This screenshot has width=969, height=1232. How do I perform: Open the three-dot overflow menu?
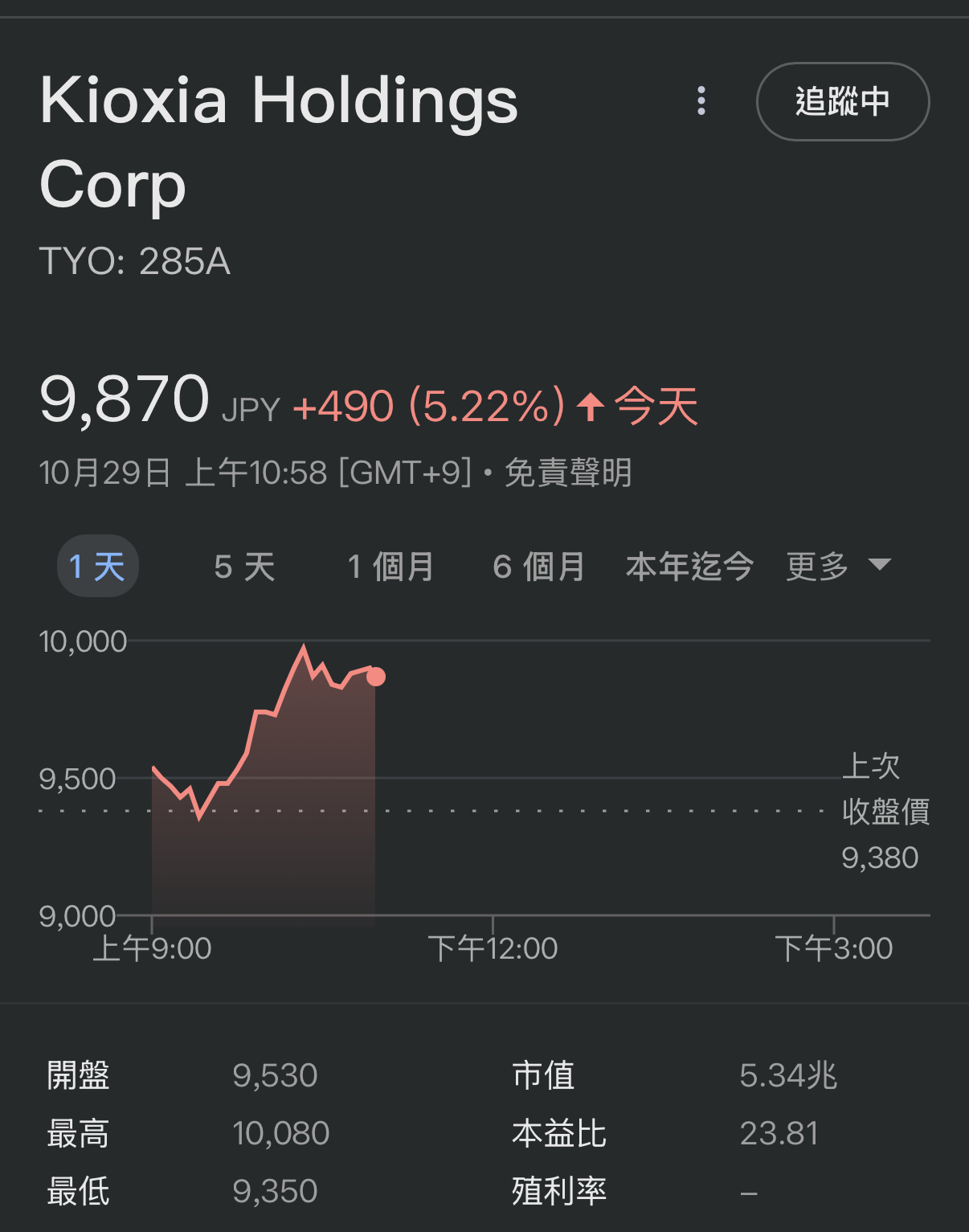[x=701, y=101]
